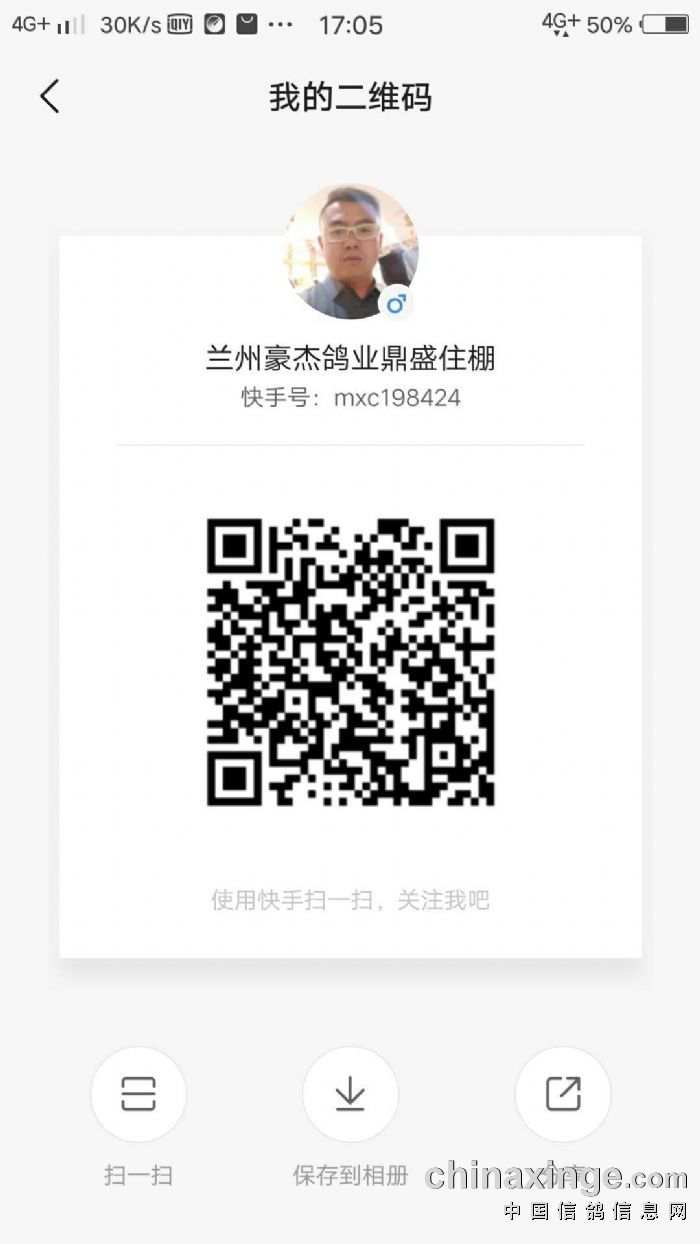Open the 扫一扫 scanner button
700x1244 pixels.
tap(138, 1094)
